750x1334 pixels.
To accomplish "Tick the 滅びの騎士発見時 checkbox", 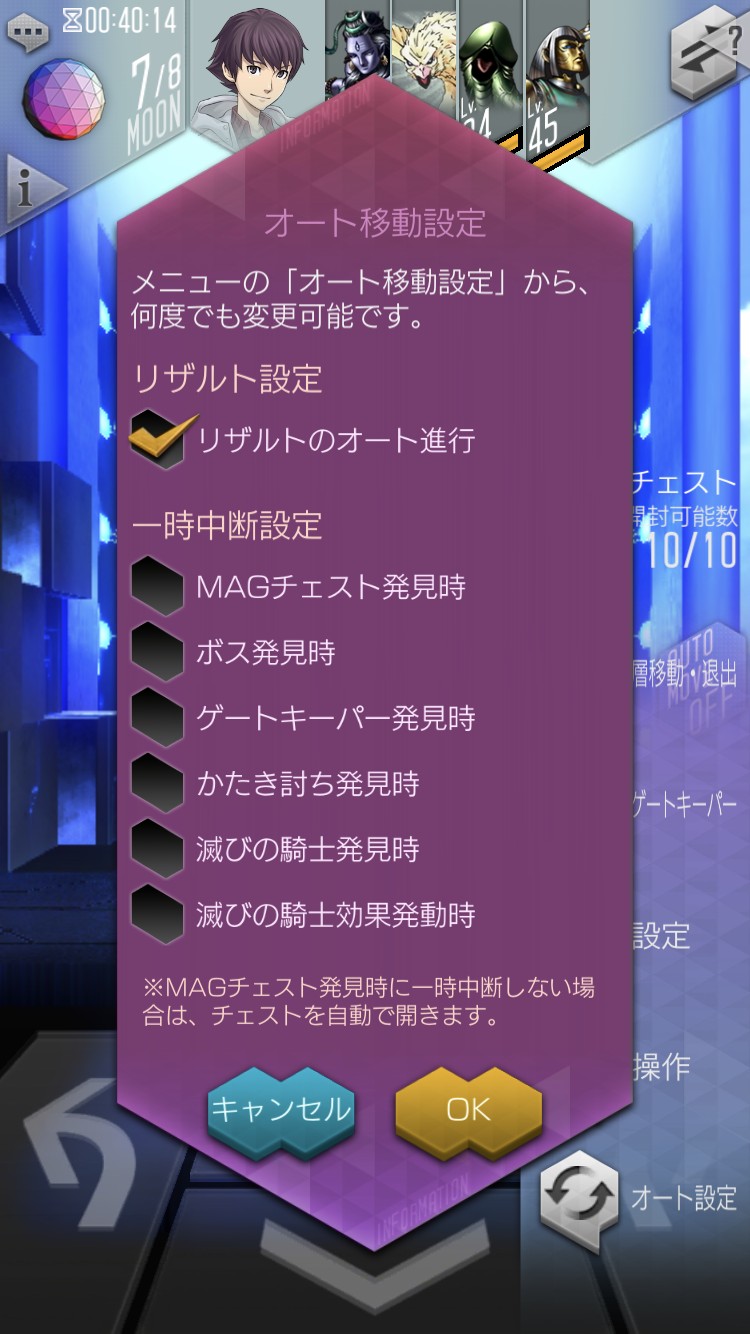I will pos(158,850).
